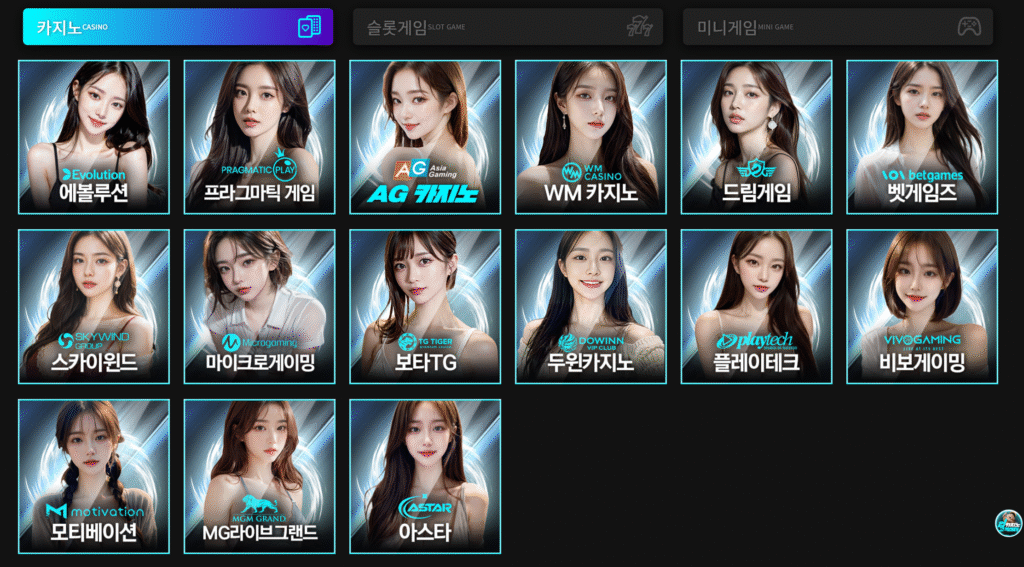Open the 두윈카지노 Dowinn tile
Image resolution: width=1024 pixels, height=567 pixels.
pos(591,307)
